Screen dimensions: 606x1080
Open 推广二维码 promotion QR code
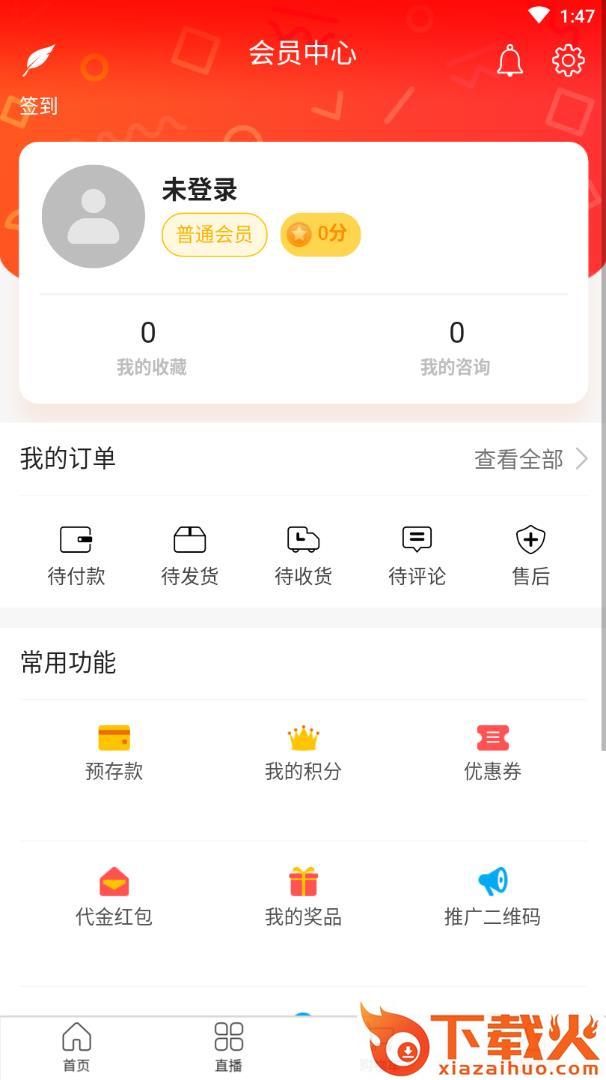pos(492,897)
